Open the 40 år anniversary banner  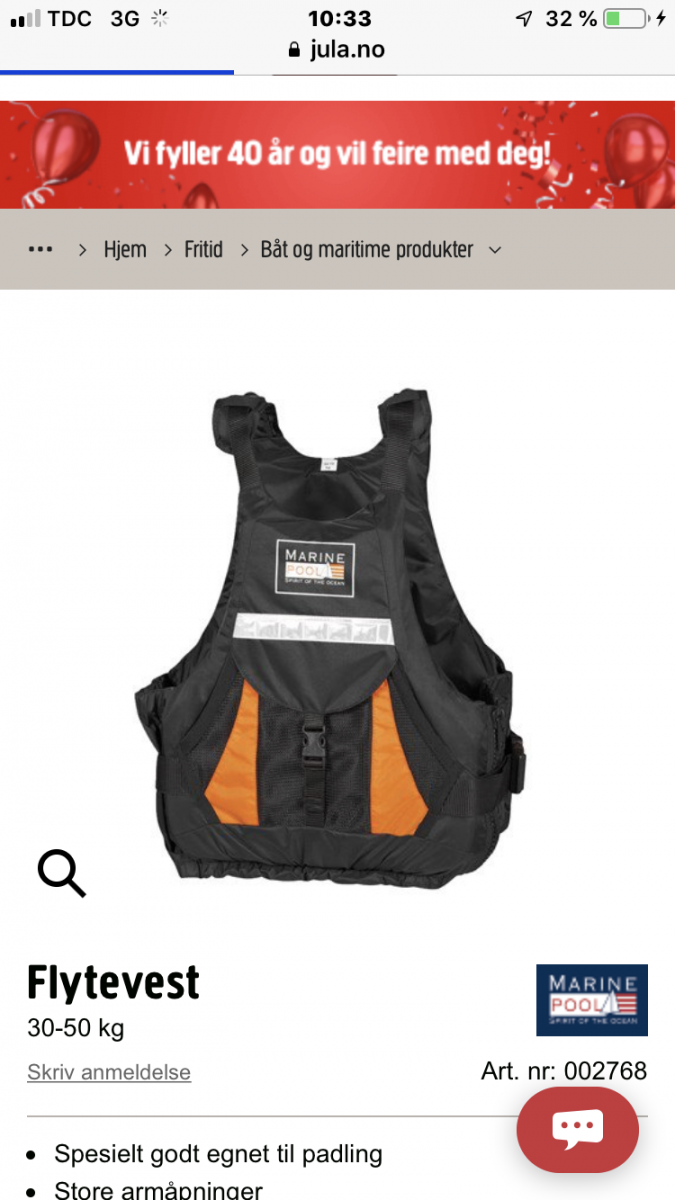click(337, 154)
